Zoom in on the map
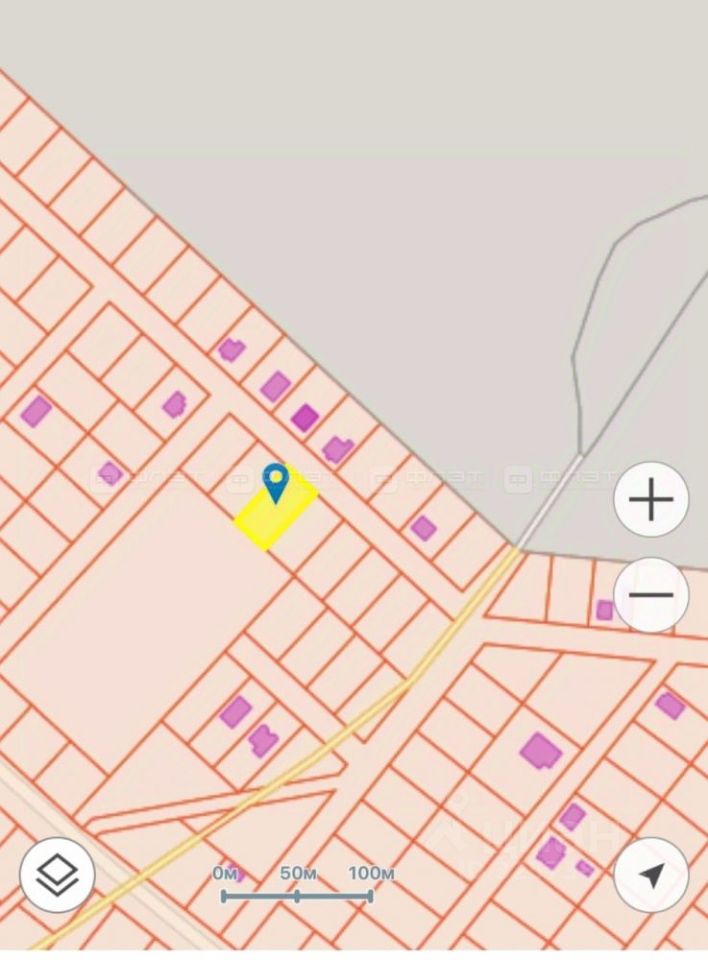708x960 pixels. click(651, 499)
